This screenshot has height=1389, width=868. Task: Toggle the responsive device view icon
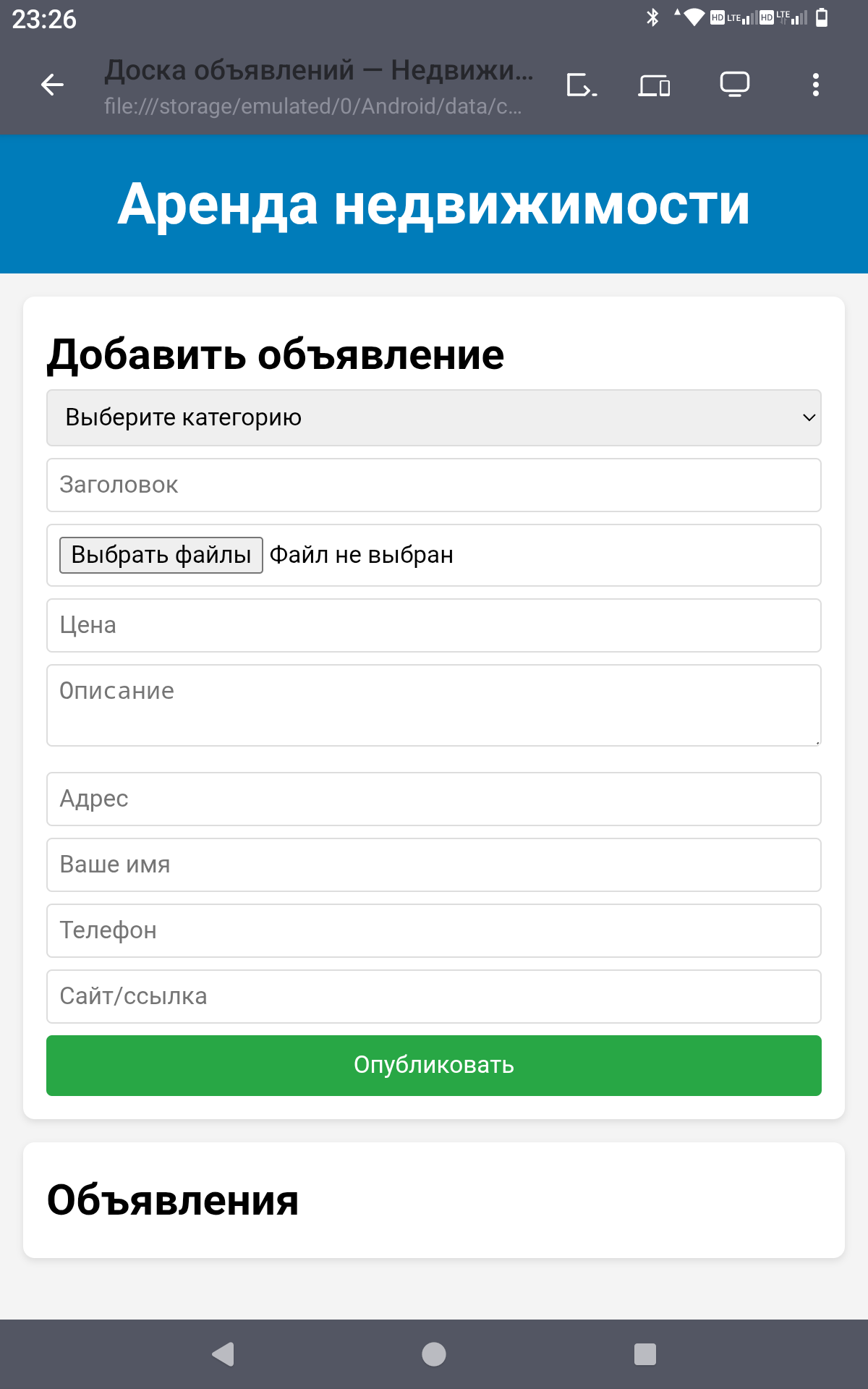(x=654, y=85)
